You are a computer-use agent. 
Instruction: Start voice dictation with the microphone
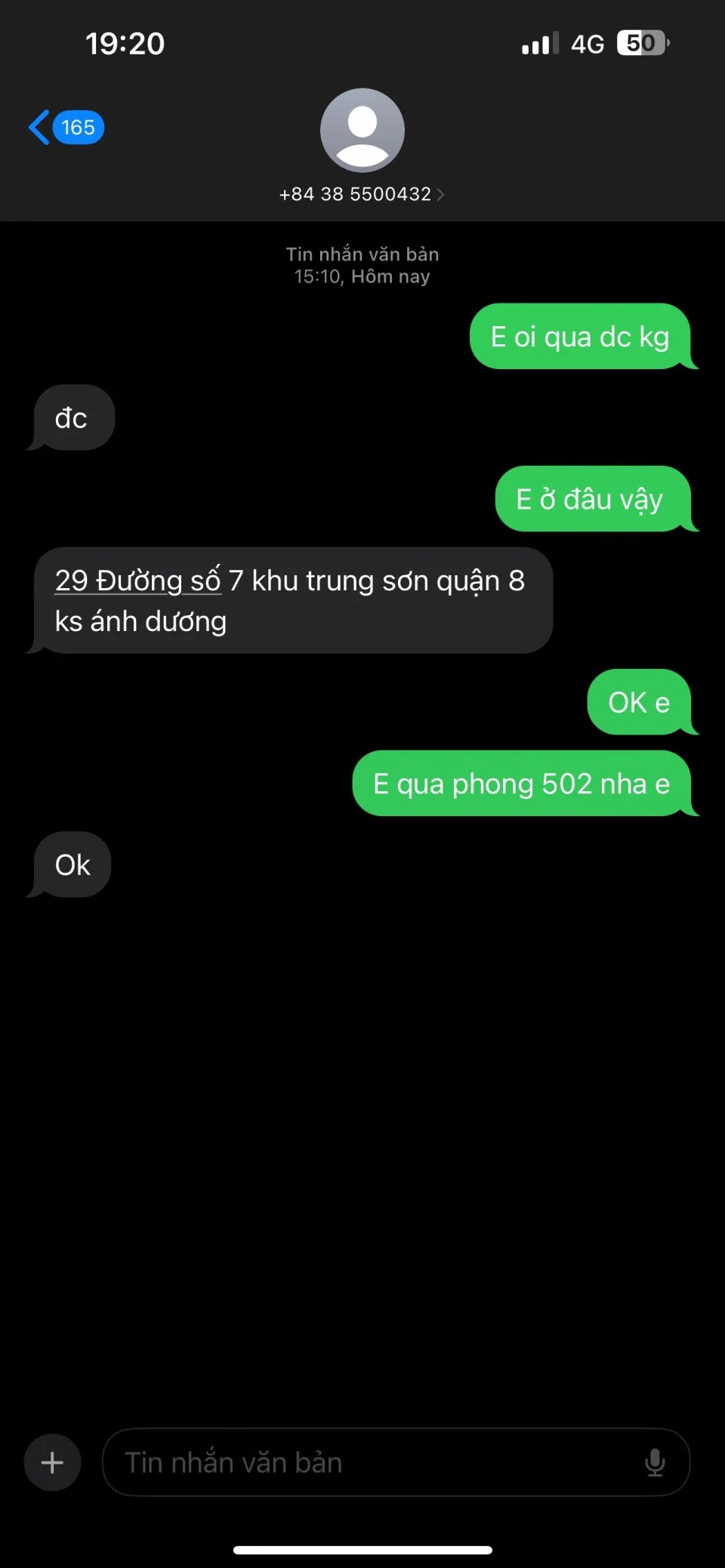(x=655, y=1462)
